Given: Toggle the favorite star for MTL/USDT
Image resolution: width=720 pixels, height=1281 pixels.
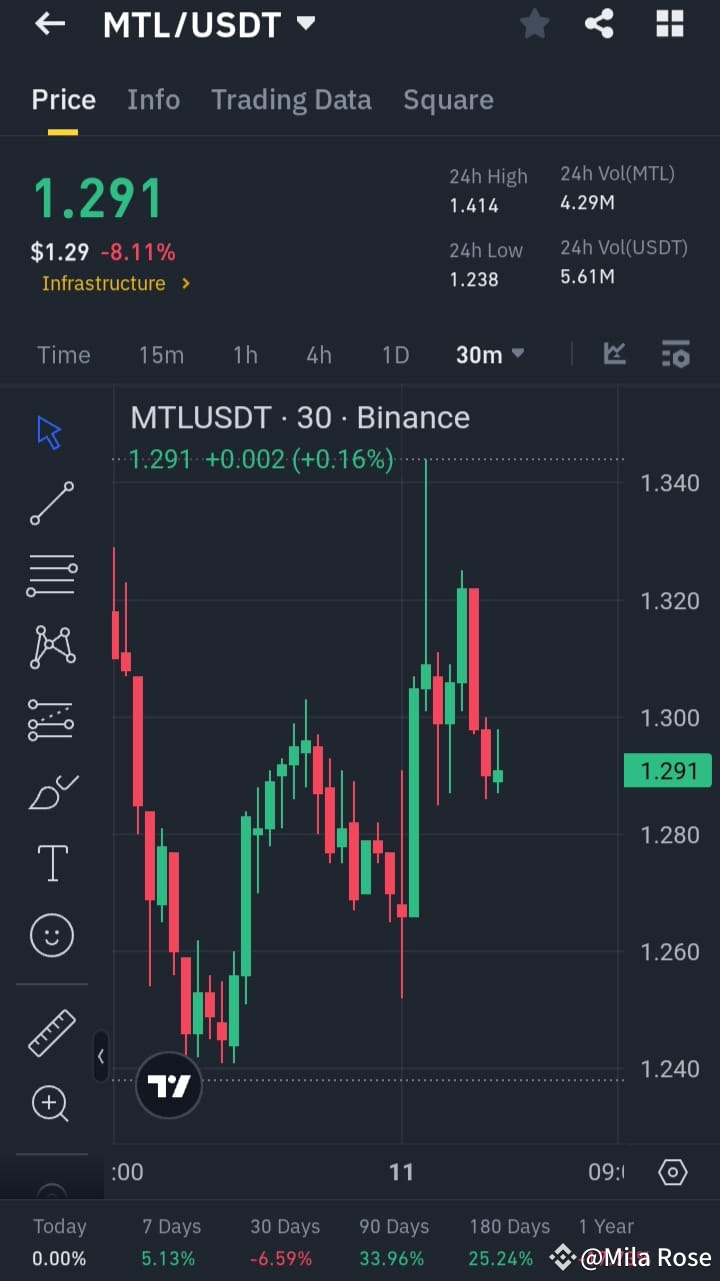Looking at the screenshot, I should point(534,24).
